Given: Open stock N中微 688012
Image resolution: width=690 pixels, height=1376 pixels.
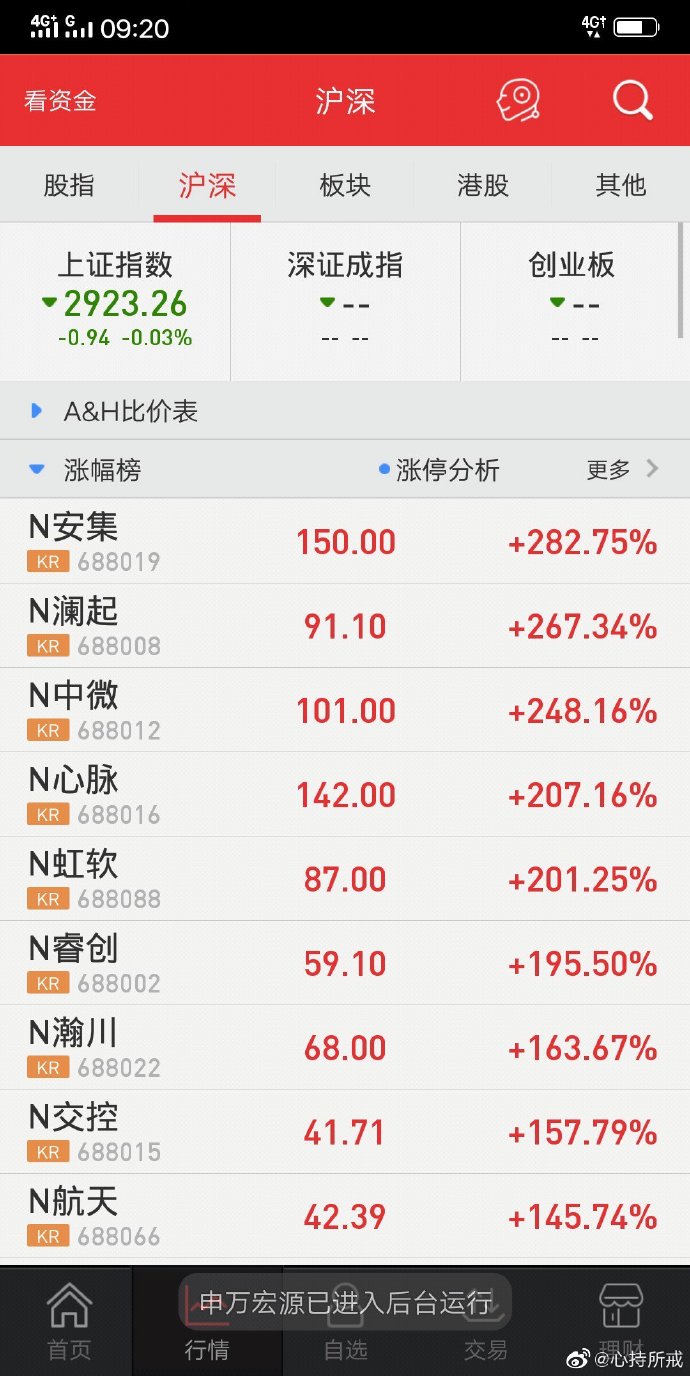Looking at the screenshot, I should pos(345,711).
